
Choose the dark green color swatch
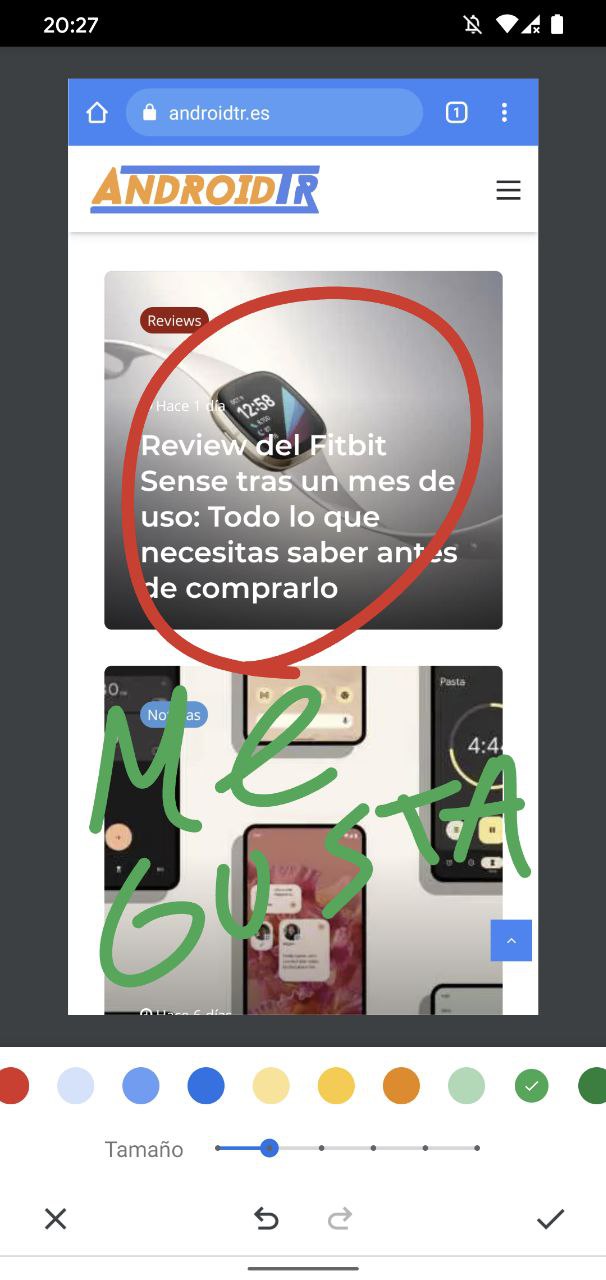(593, 1085)
